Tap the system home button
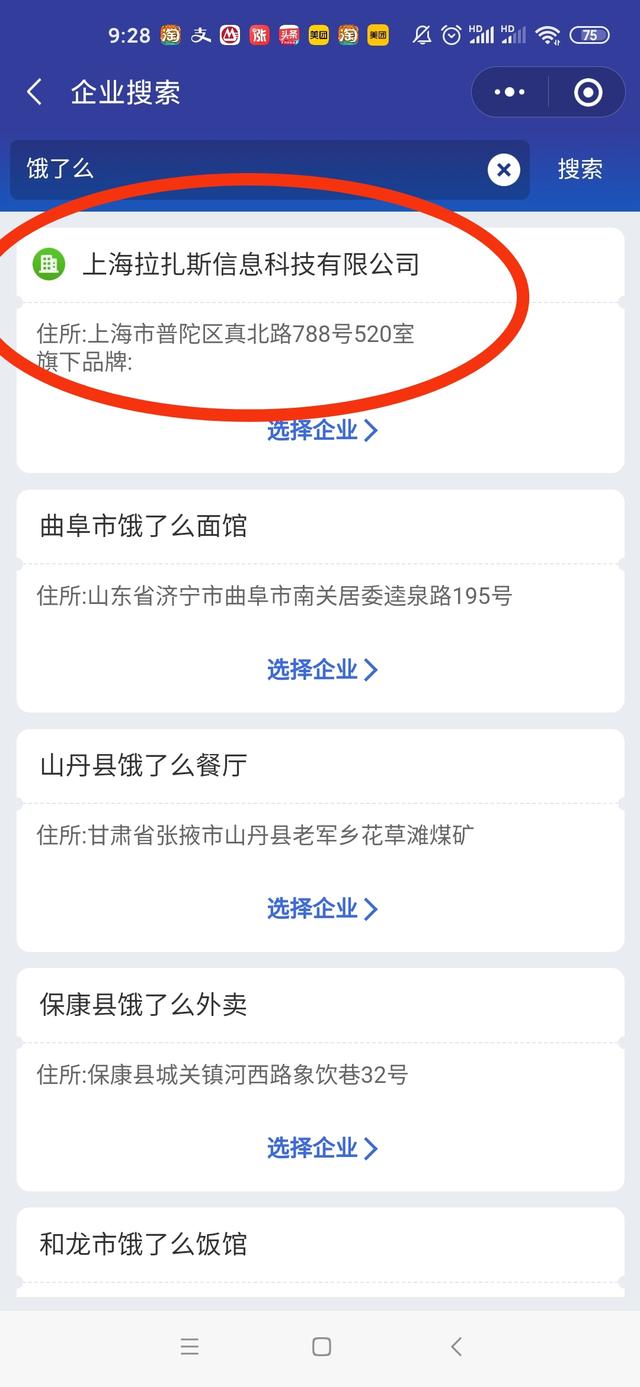Screen dimensions: 640x1387 point(321,1347)
